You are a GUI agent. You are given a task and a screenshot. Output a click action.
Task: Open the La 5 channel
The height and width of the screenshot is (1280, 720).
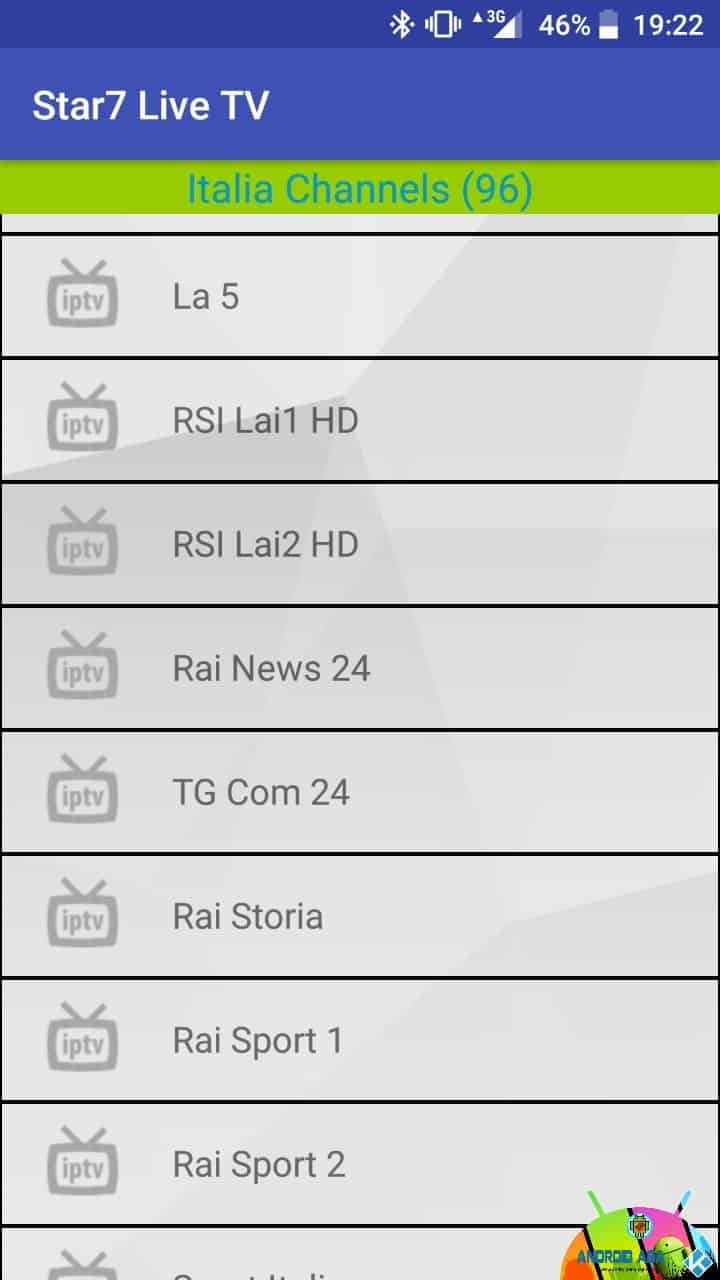point(360,296)
